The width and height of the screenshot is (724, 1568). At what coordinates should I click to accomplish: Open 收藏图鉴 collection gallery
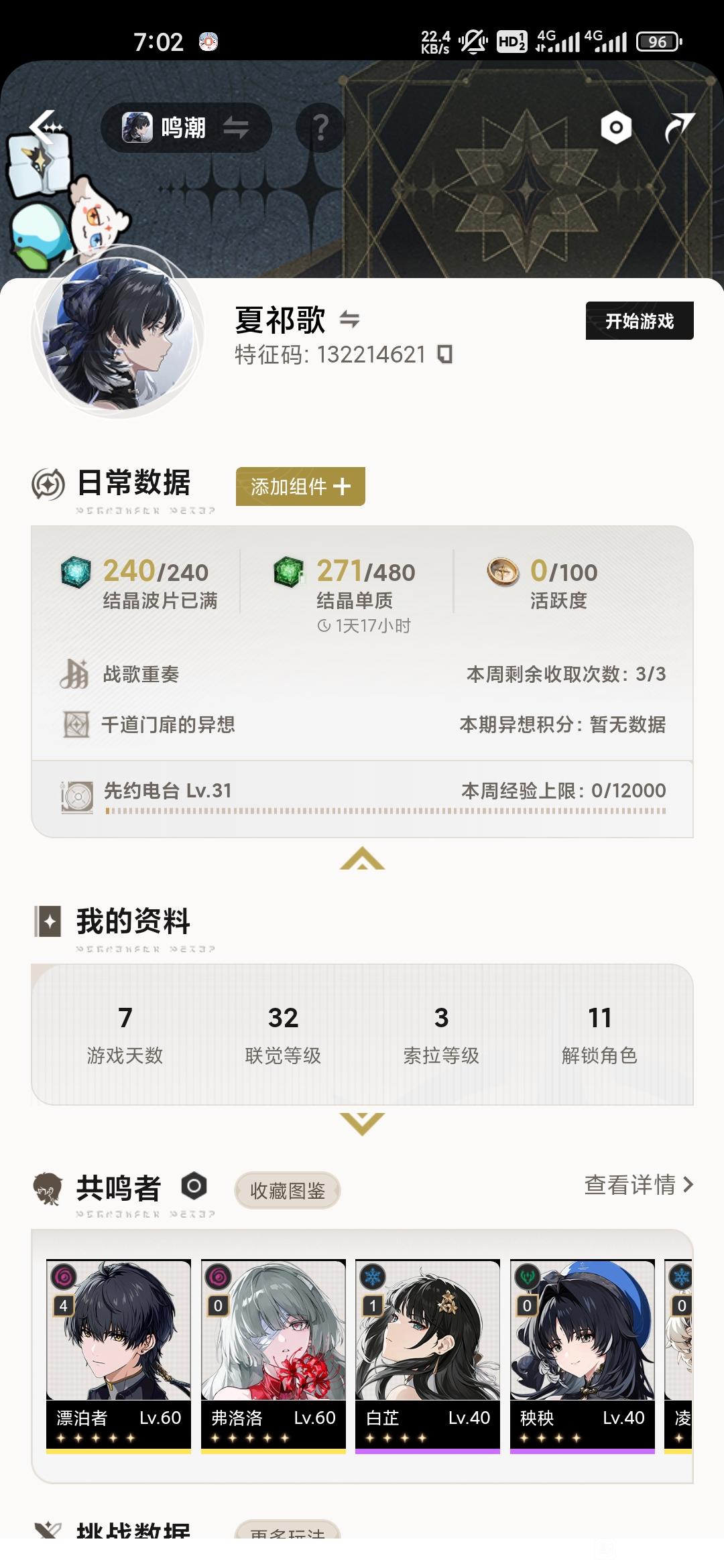tap(287, 1190)
